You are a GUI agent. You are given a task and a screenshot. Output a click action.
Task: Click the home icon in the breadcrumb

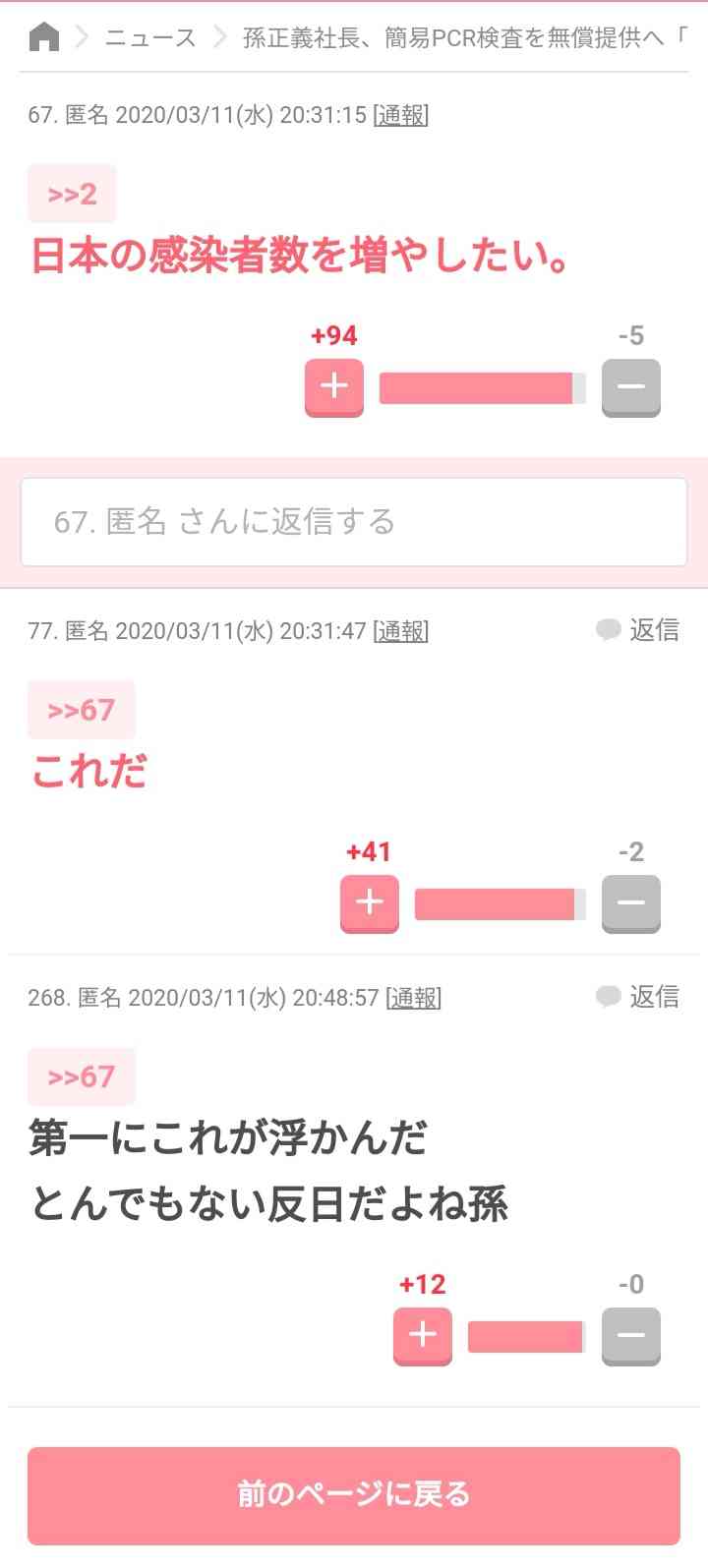[x=42, y=36]
